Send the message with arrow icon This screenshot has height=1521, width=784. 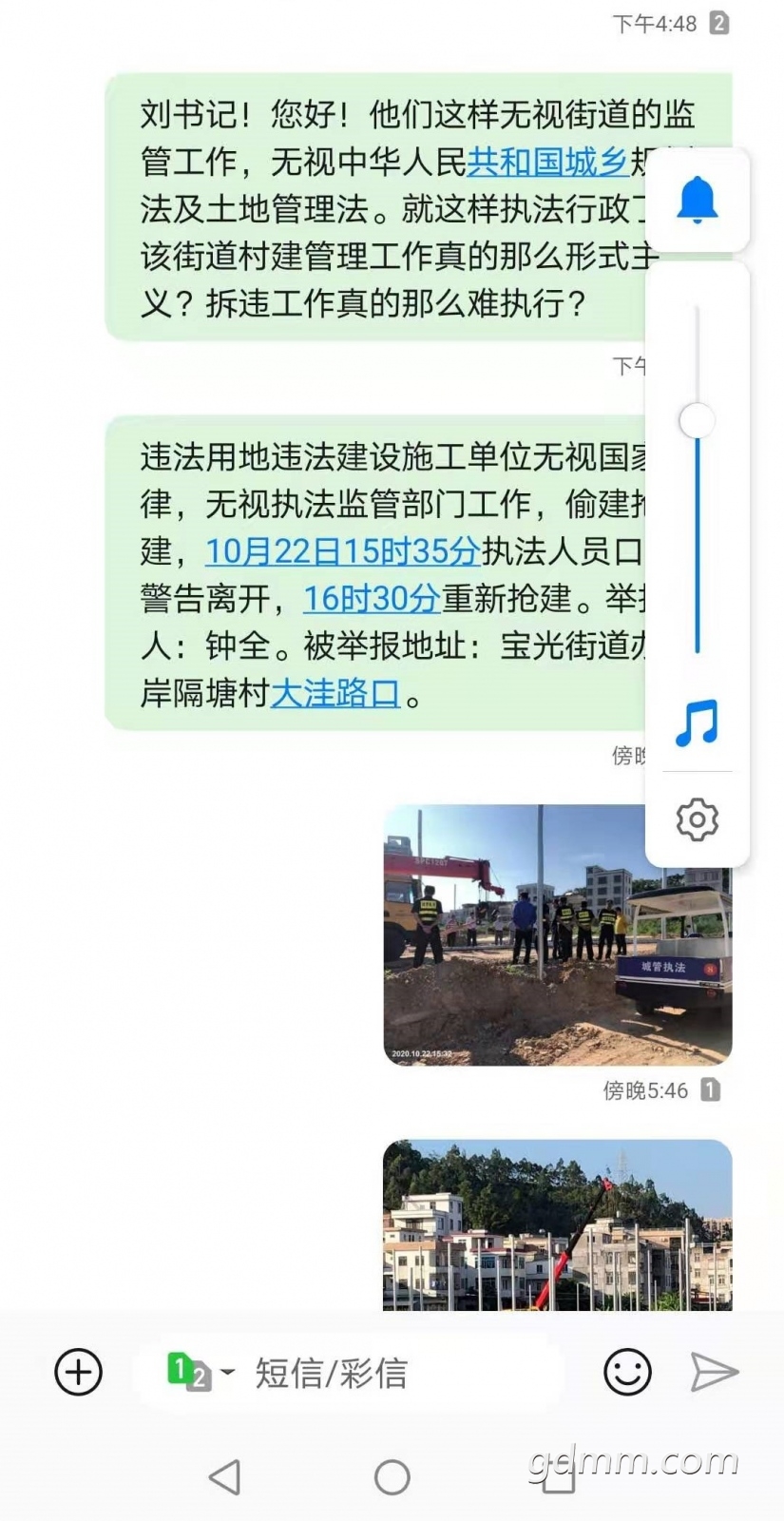(714, 1372)
